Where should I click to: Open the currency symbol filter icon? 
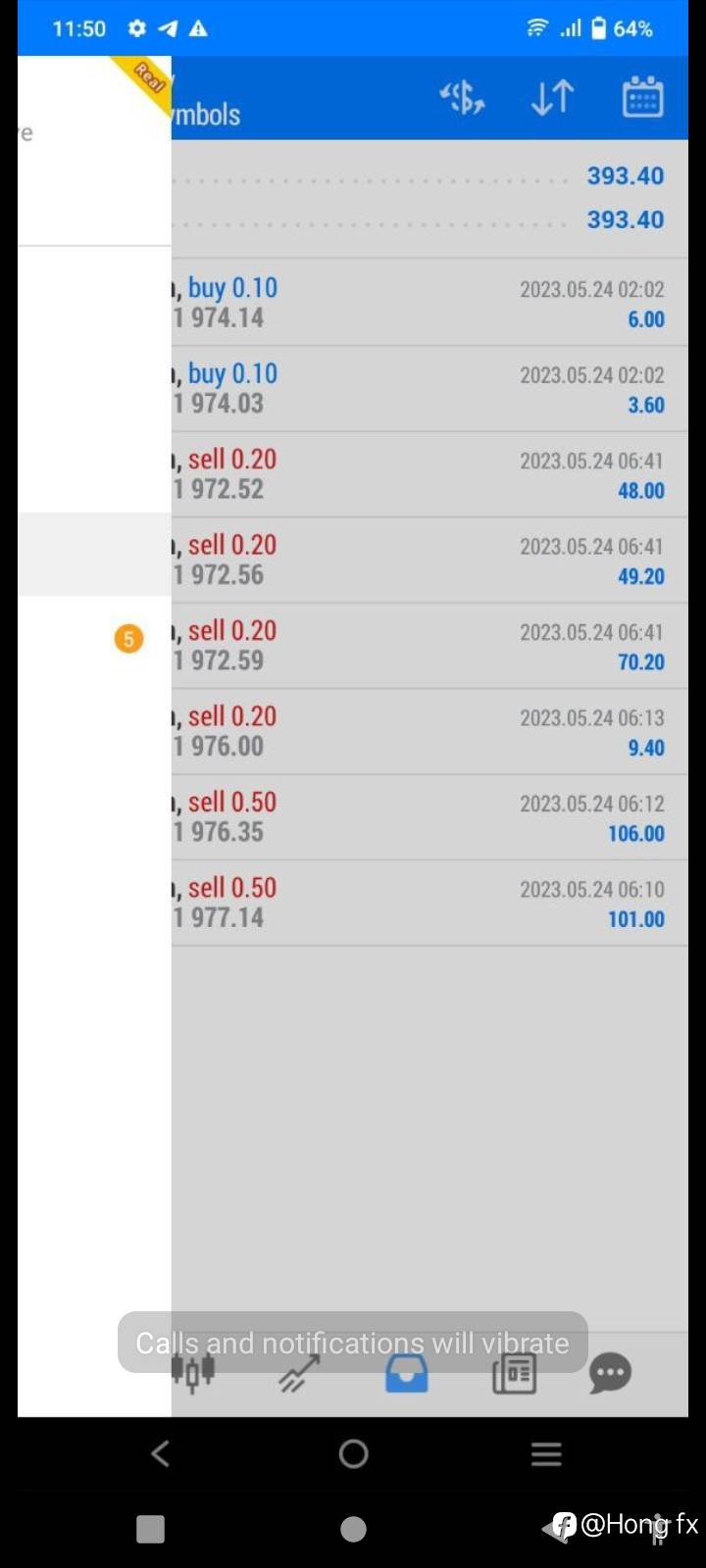[x=463, y=98]
